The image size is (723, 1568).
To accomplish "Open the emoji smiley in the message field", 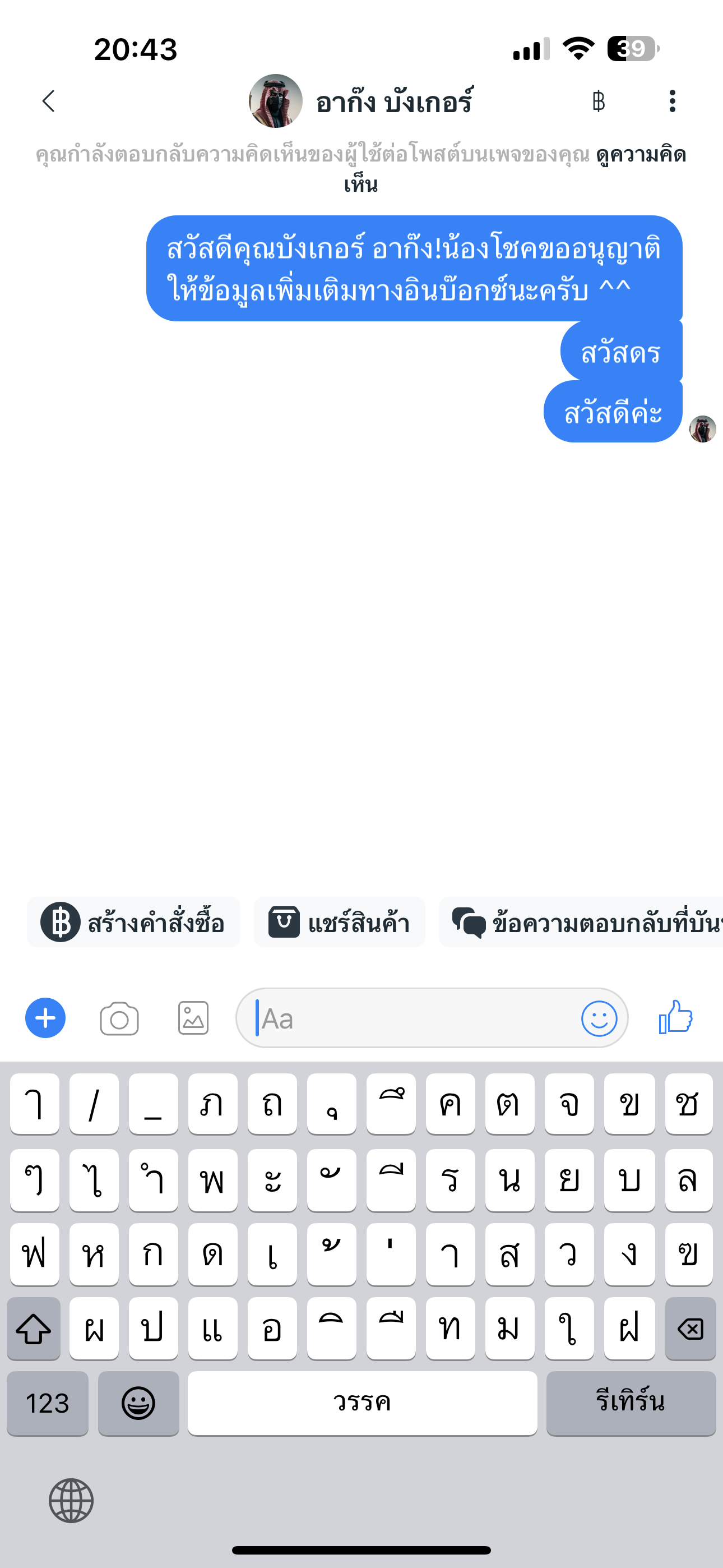I will 600,1018.
